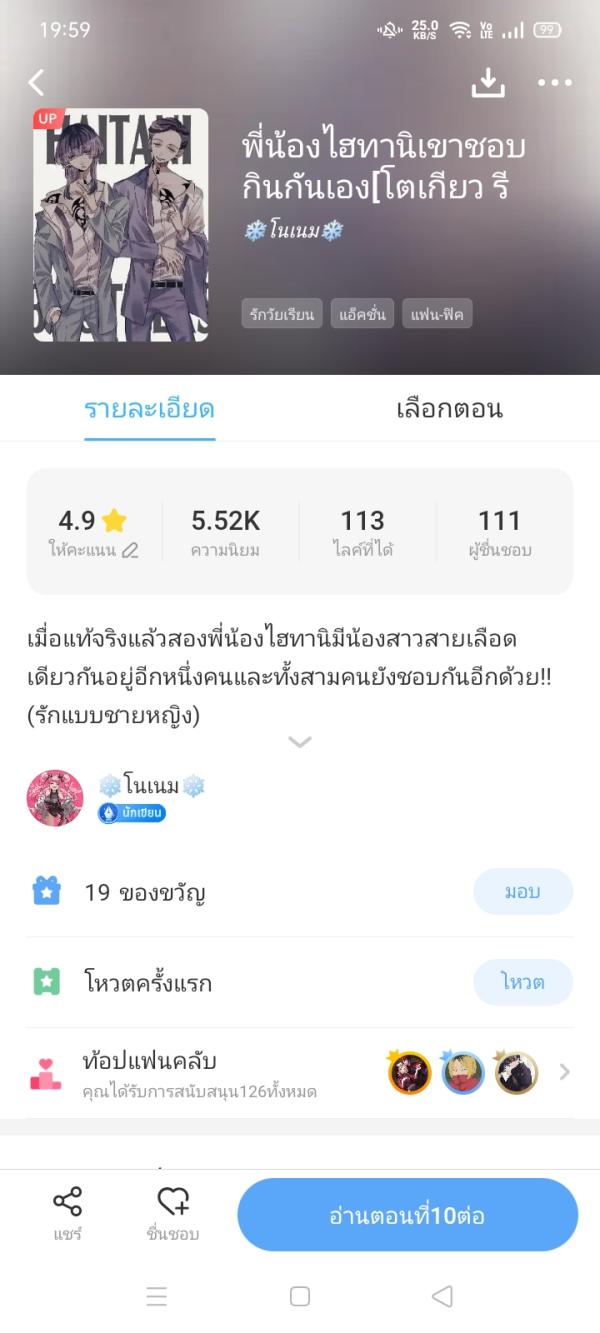Viewport: 600px width, 1333px height.
Task: Download this story
Action: 488,83
